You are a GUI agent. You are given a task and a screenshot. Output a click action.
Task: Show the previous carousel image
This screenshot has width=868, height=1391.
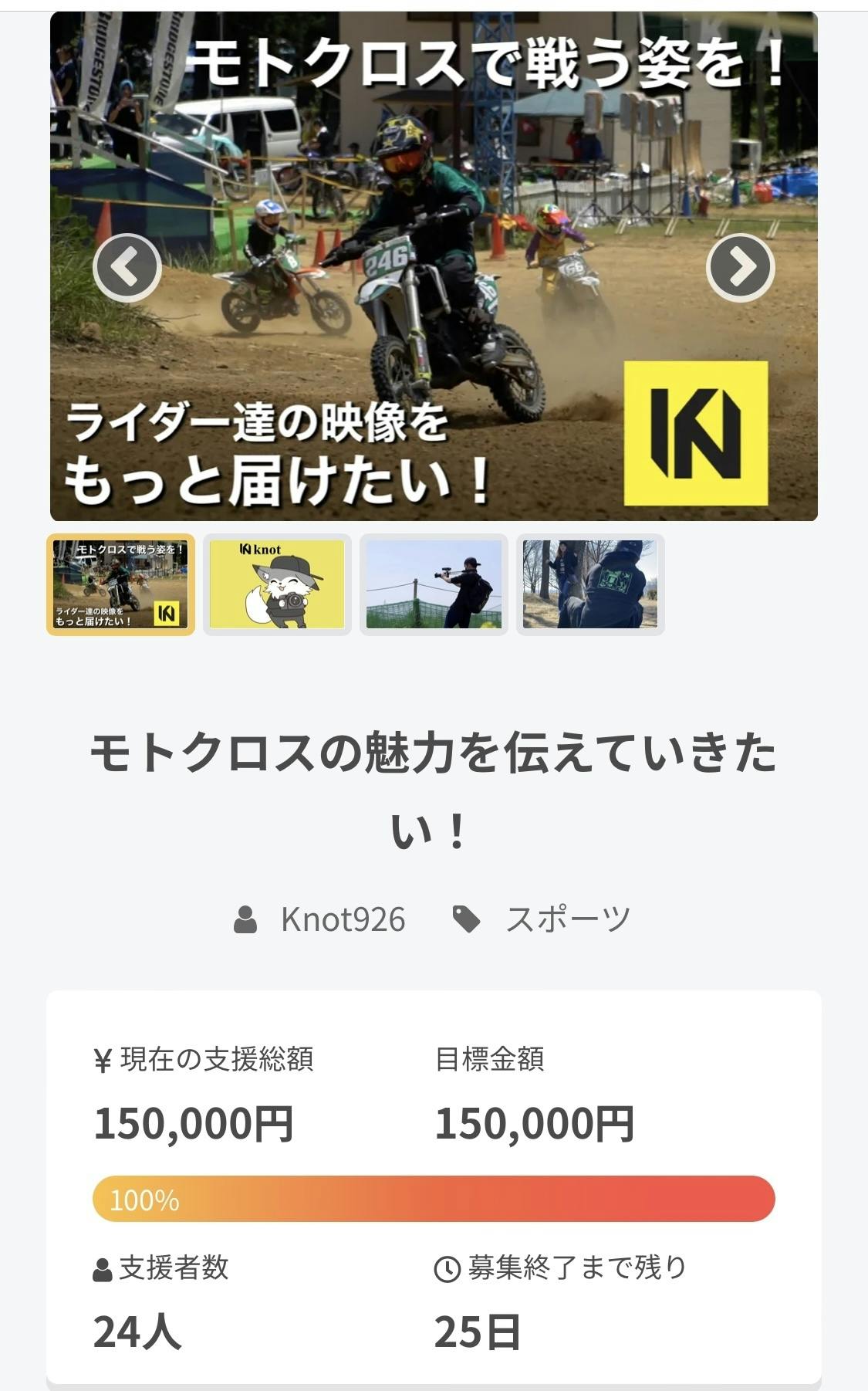pyautogui.click(x=127, y=267)
